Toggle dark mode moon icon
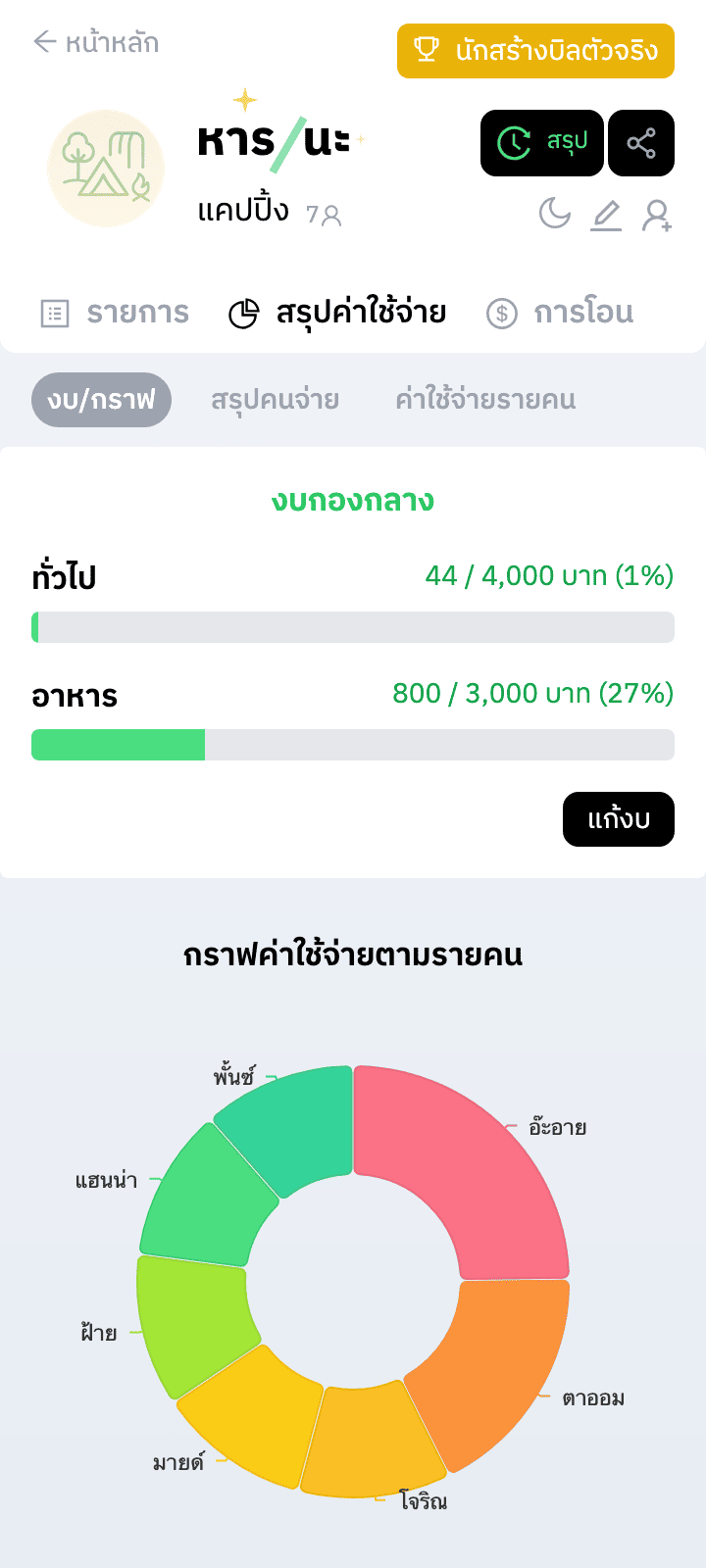 coord(555,213)
